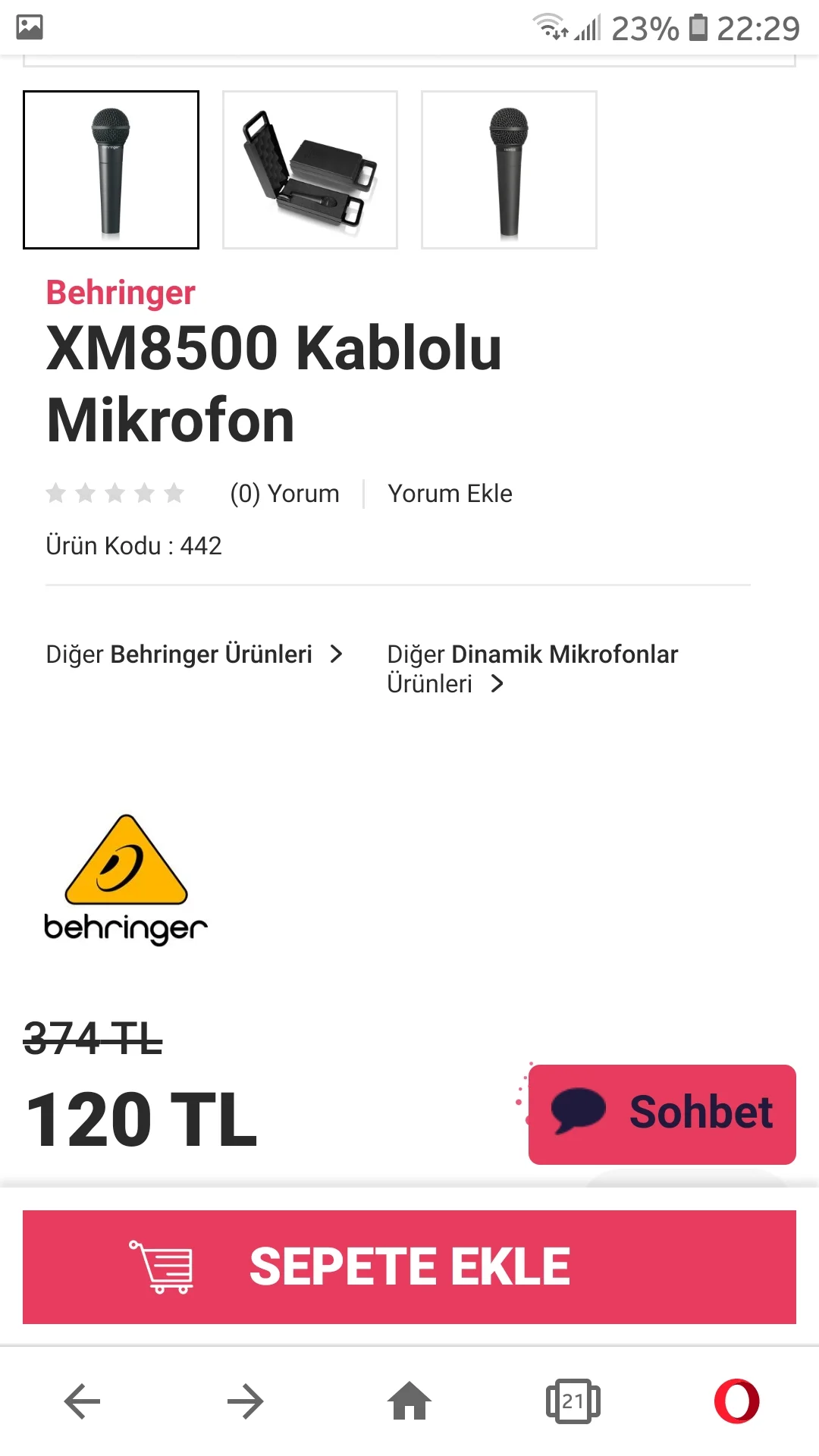Open the (0) Yorum reviews link
The width and height of the screenshot is (819, 1456).
pyautogui.click(x=284, y=494)
